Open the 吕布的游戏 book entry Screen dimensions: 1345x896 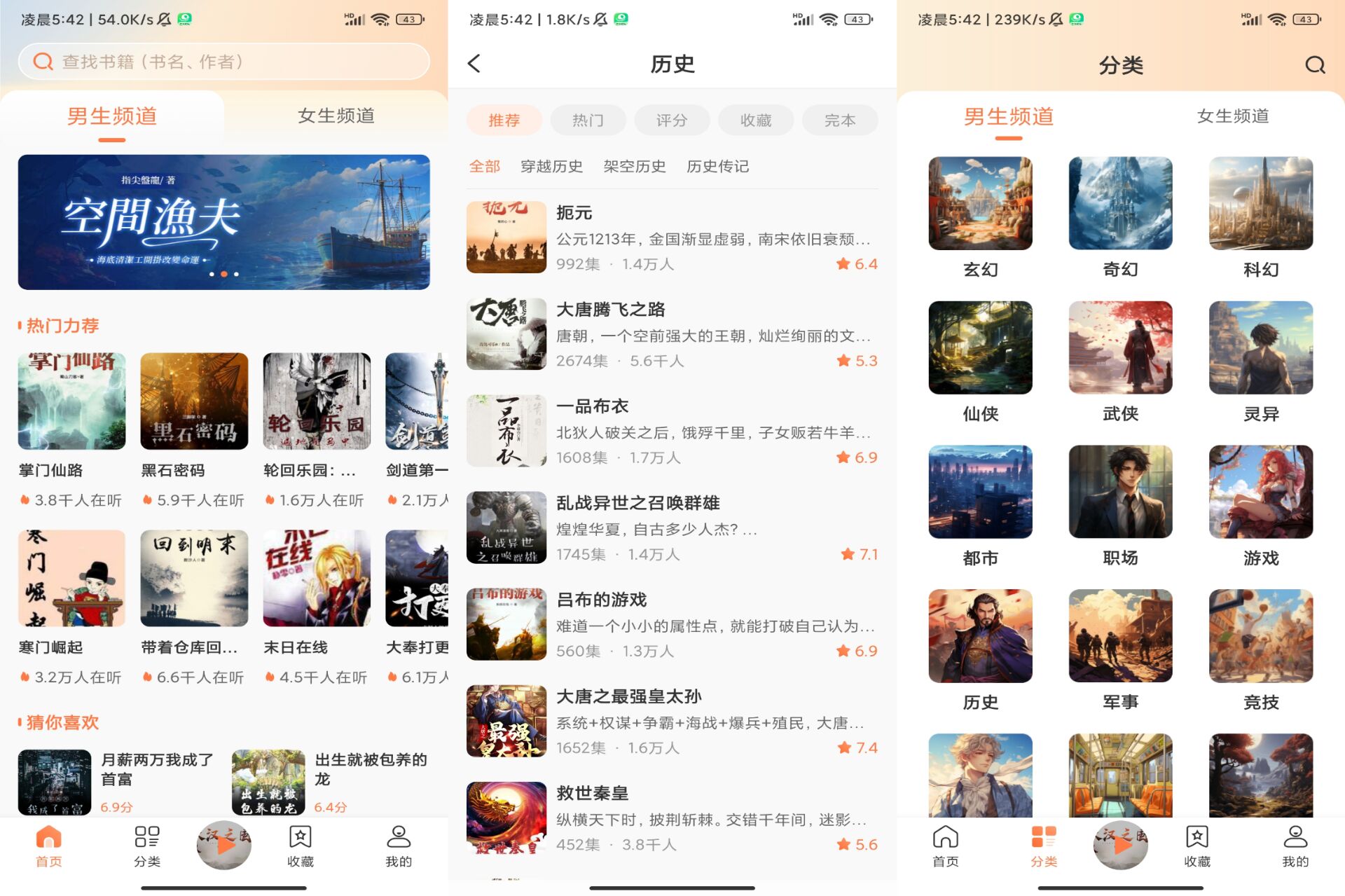(672, 624)
